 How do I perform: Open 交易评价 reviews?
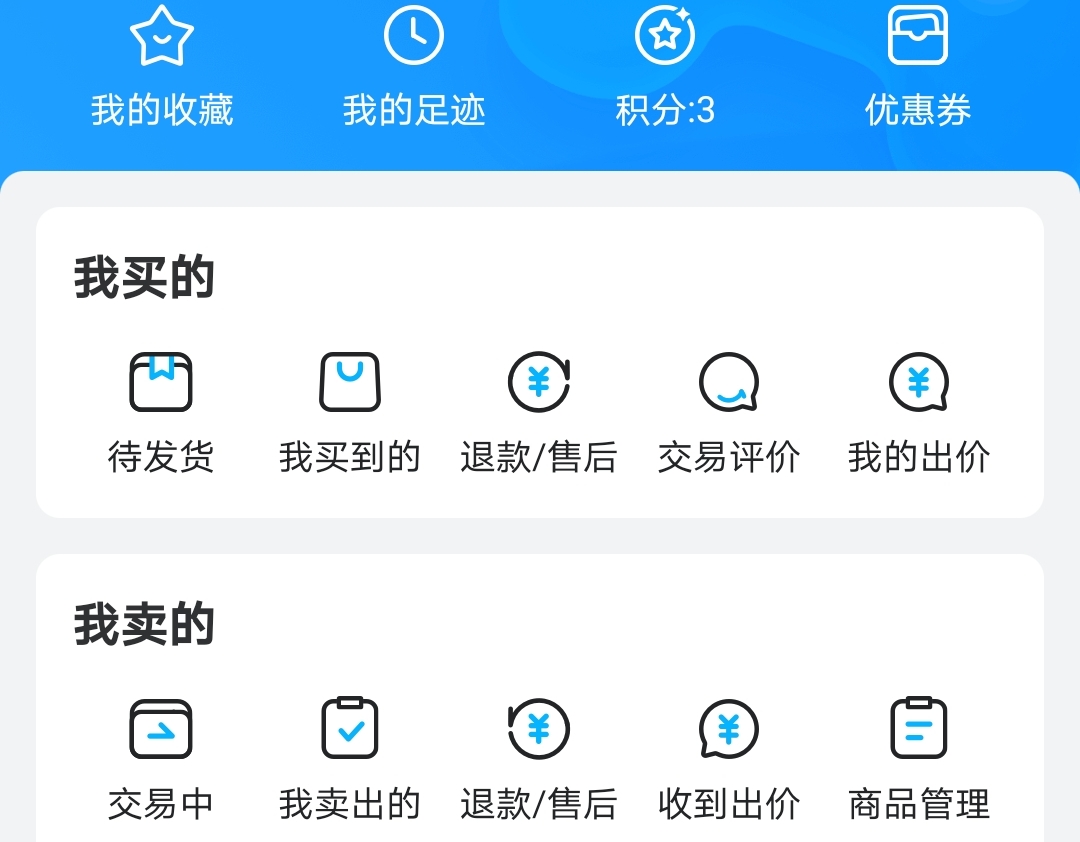point(729,410)
